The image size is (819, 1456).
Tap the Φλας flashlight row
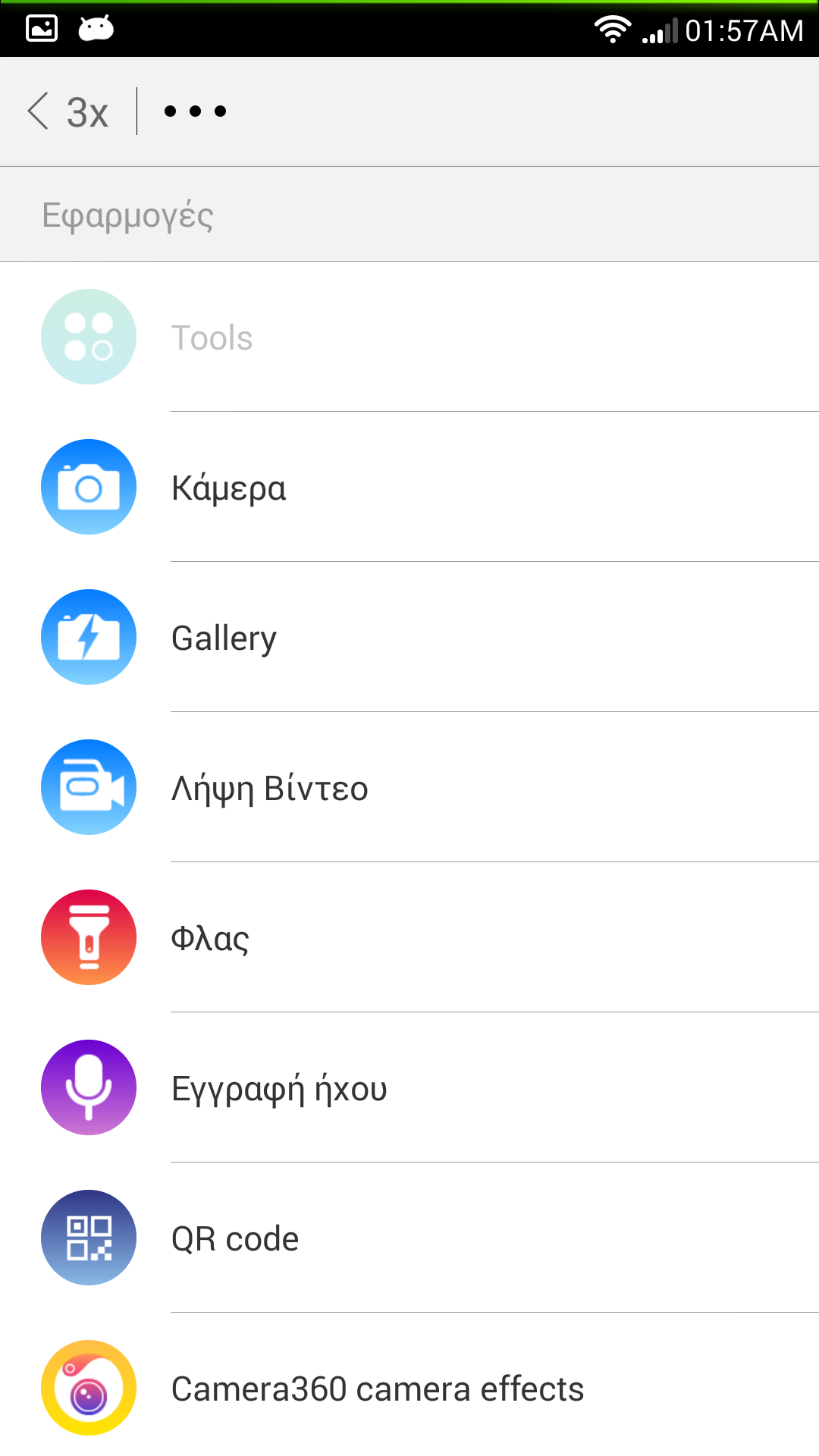(x=409, y=938)
